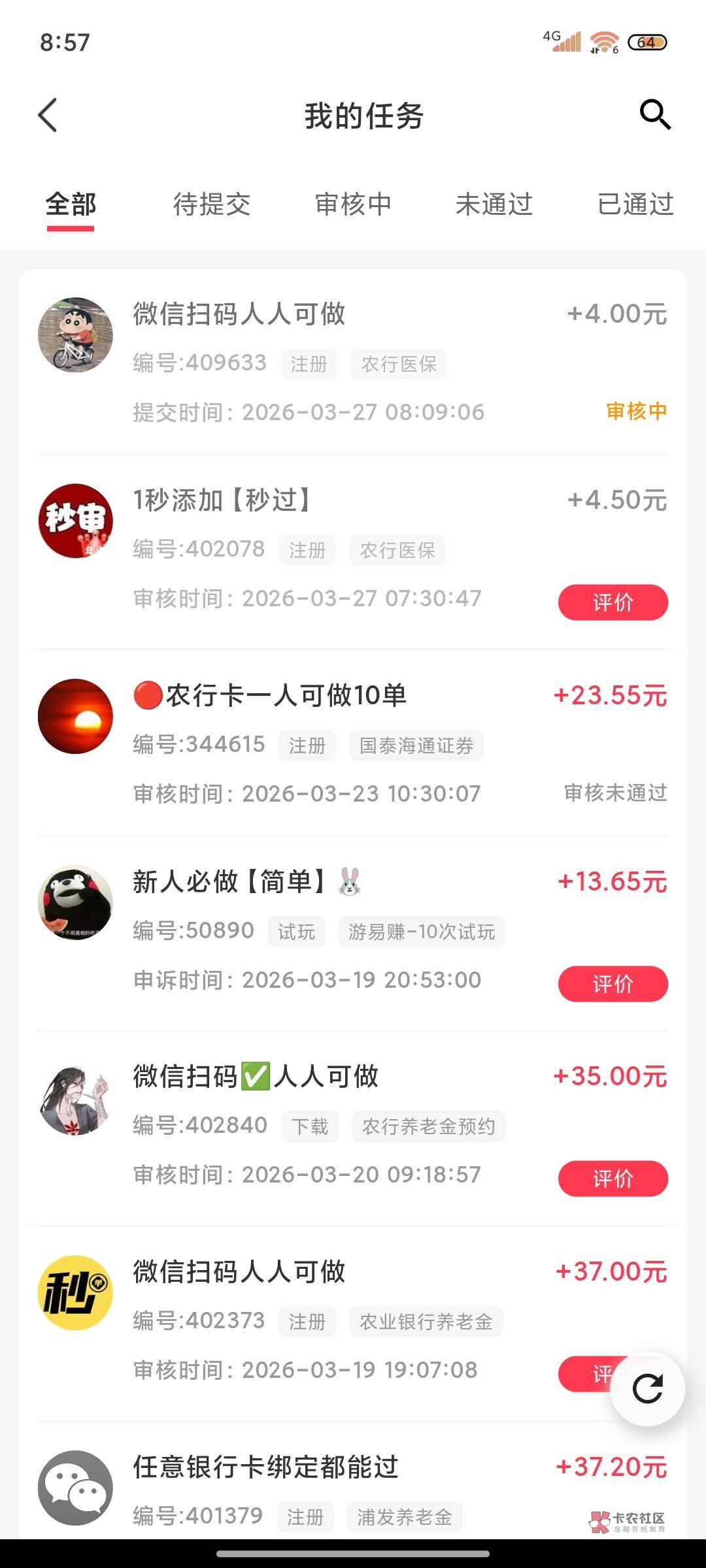Go back using the top-left arrow
Viewport: 706px width, 1568px height.
click(x=48, y=116)
